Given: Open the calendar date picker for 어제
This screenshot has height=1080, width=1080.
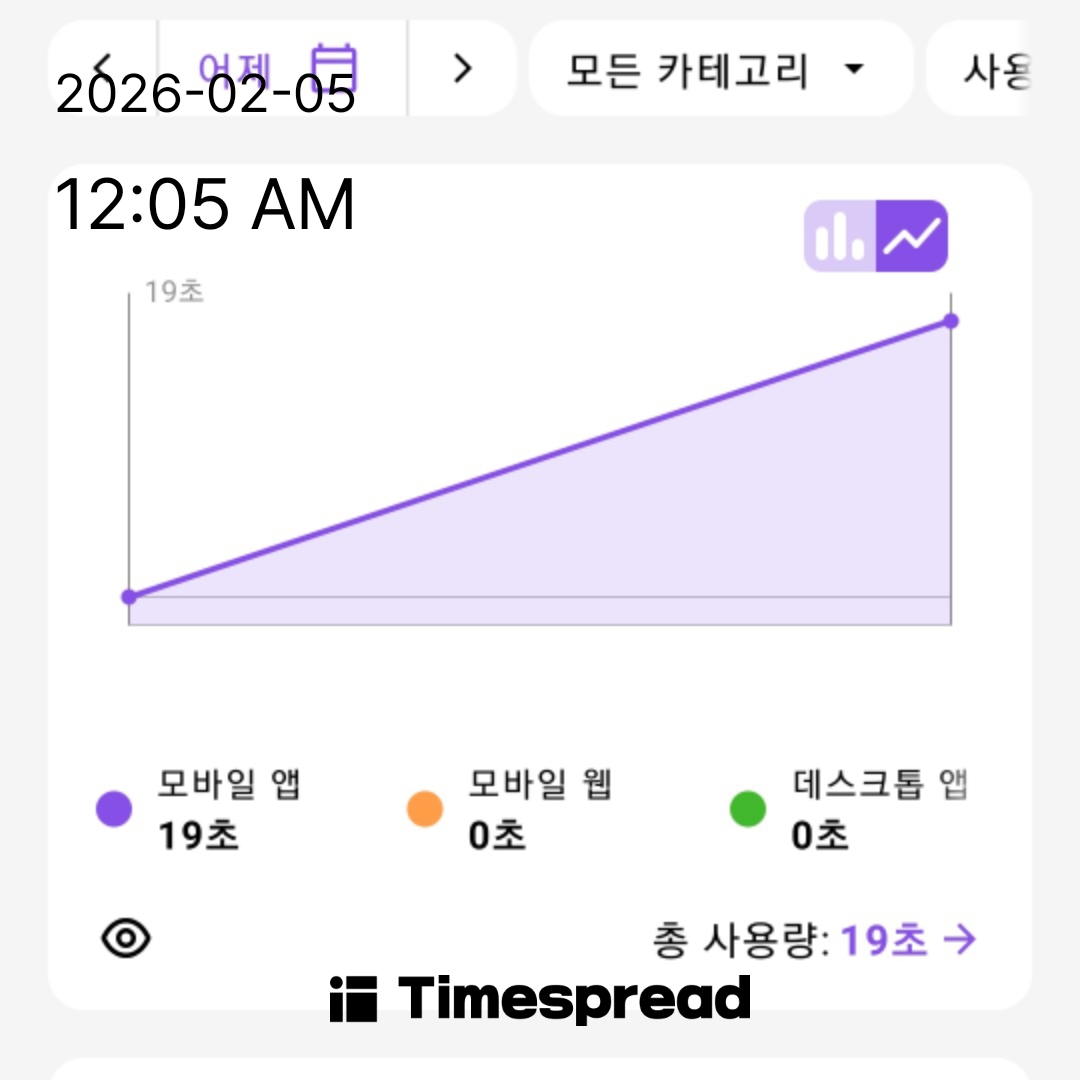Looking at the screenshot, I should coord(333,68).
